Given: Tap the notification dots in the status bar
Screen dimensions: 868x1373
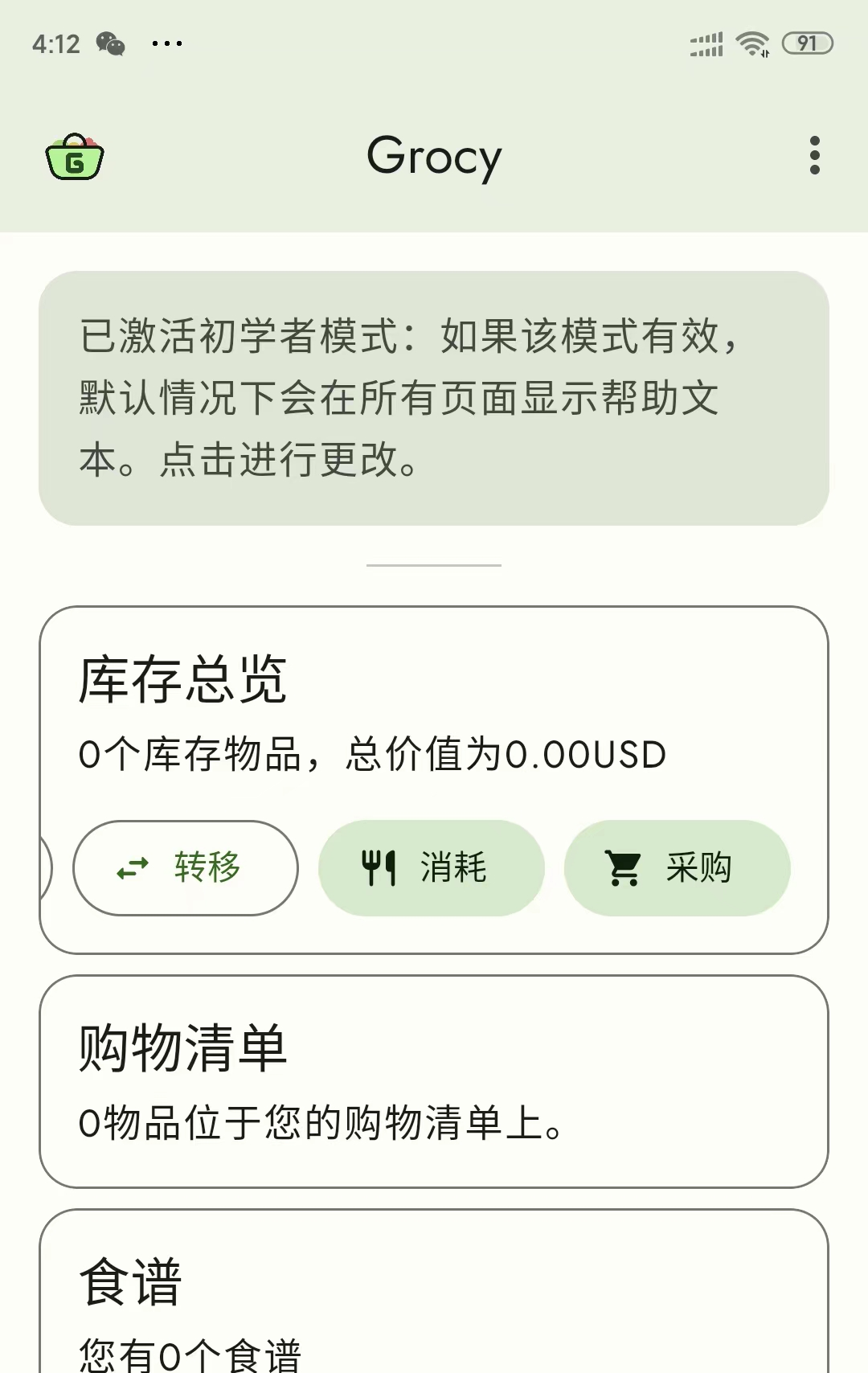Looking at the screenshot, I should point(168,43).
